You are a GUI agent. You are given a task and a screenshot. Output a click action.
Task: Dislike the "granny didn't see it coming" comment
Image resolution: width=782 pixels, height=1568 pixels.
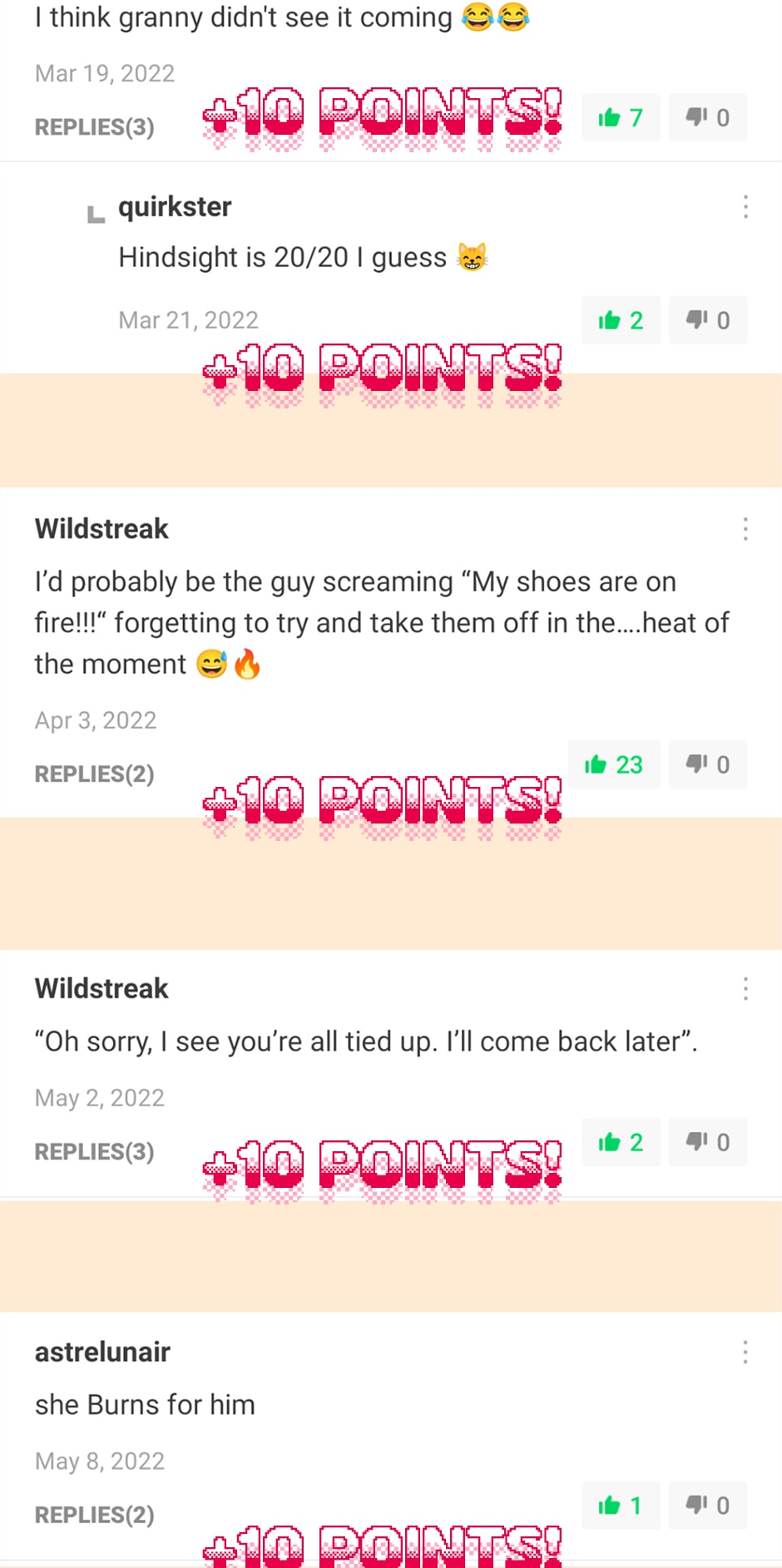(708, 117)
